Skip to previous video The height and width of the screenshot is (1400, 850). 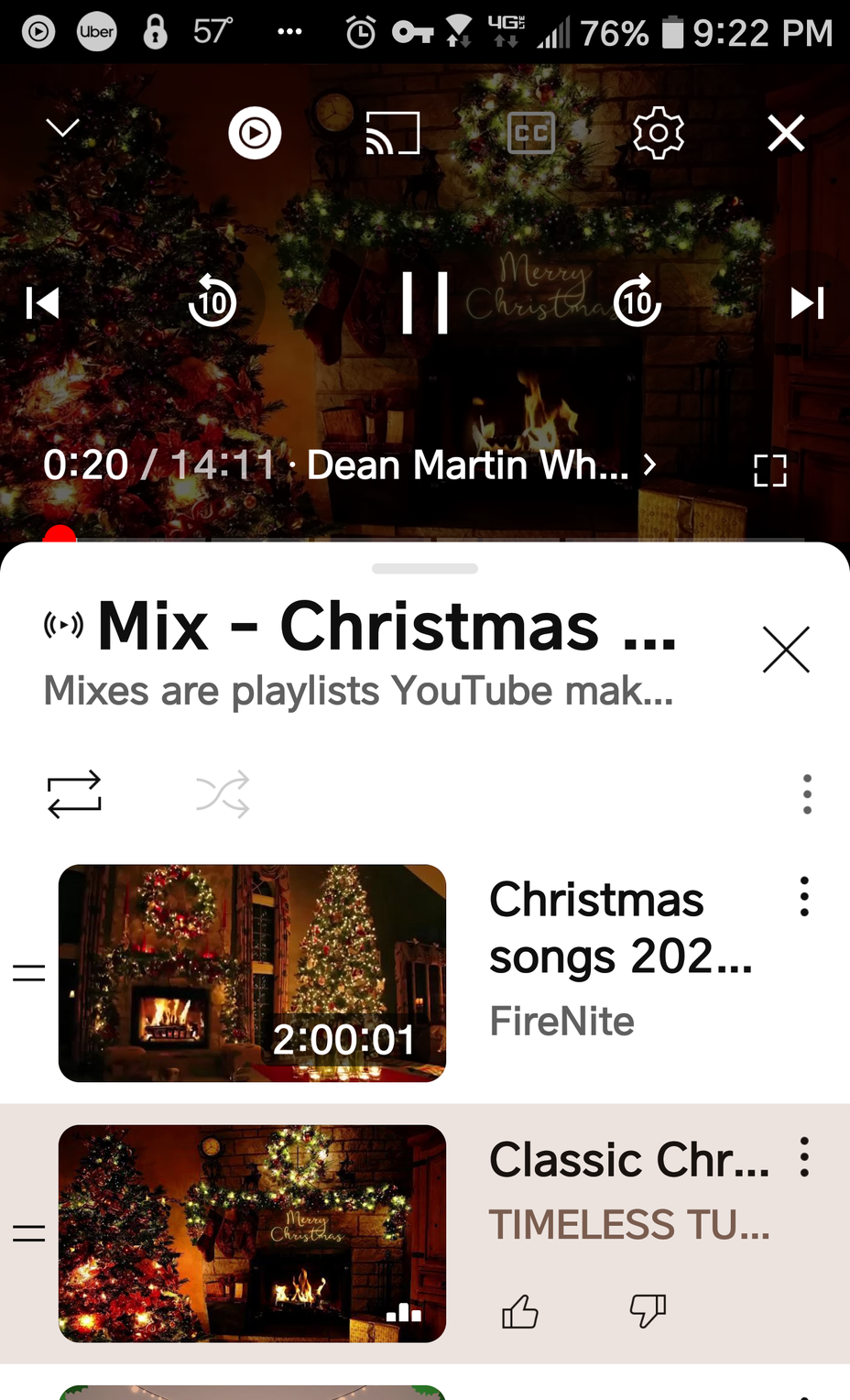[42, 302]
